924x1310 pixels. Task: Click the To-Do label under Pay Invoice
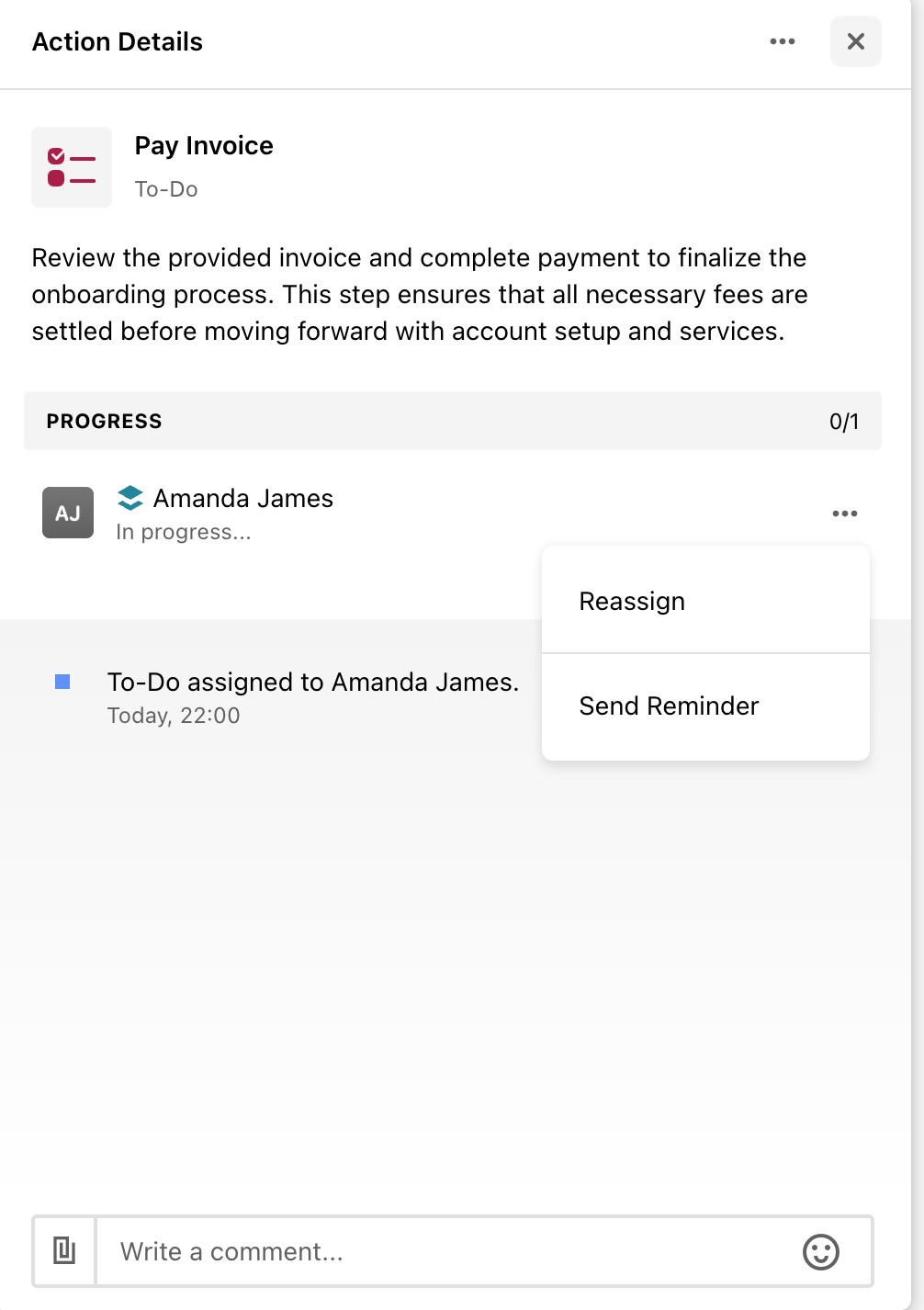point(164,188)
